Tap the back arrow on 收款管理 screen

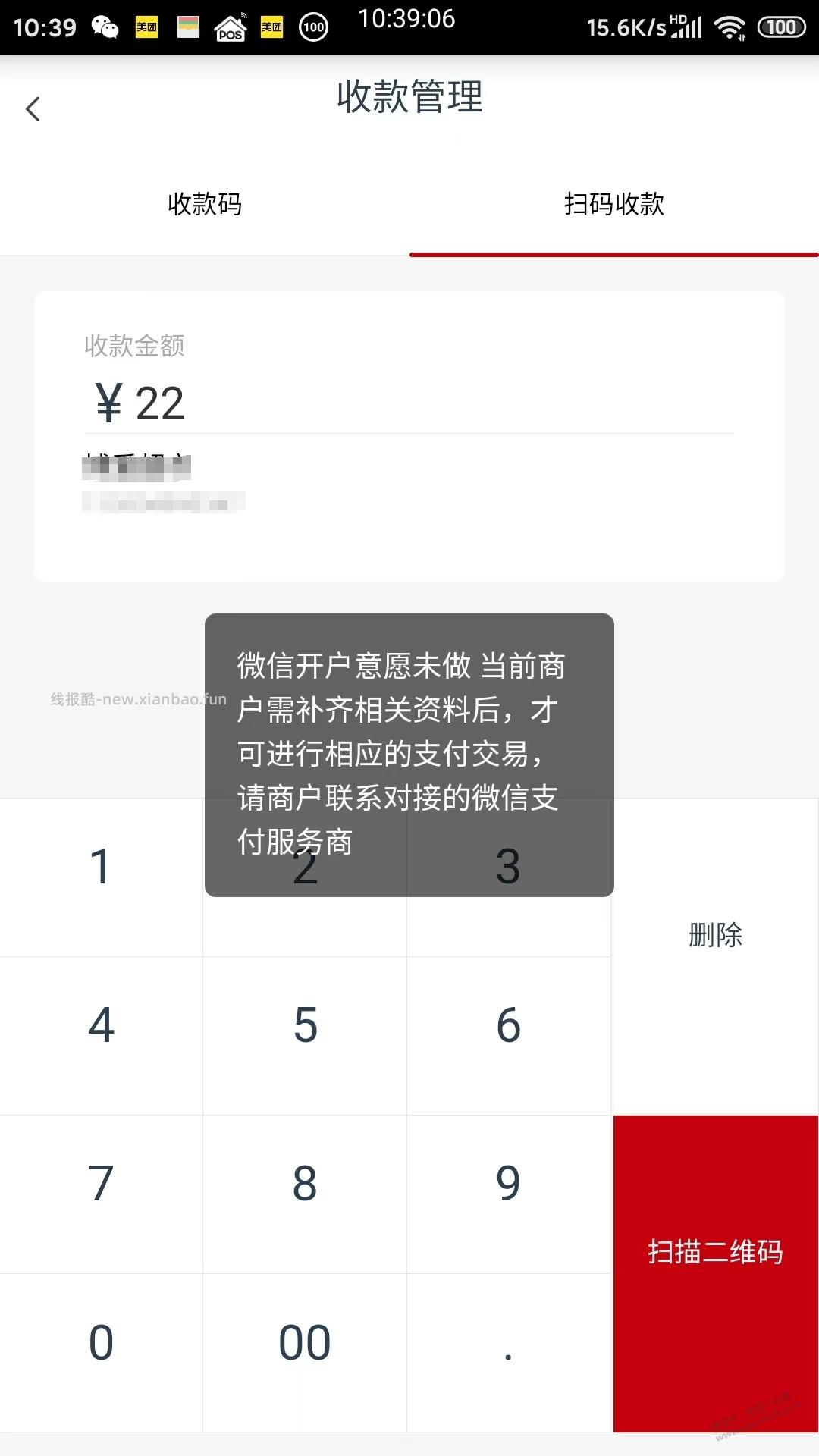(33, 109)
